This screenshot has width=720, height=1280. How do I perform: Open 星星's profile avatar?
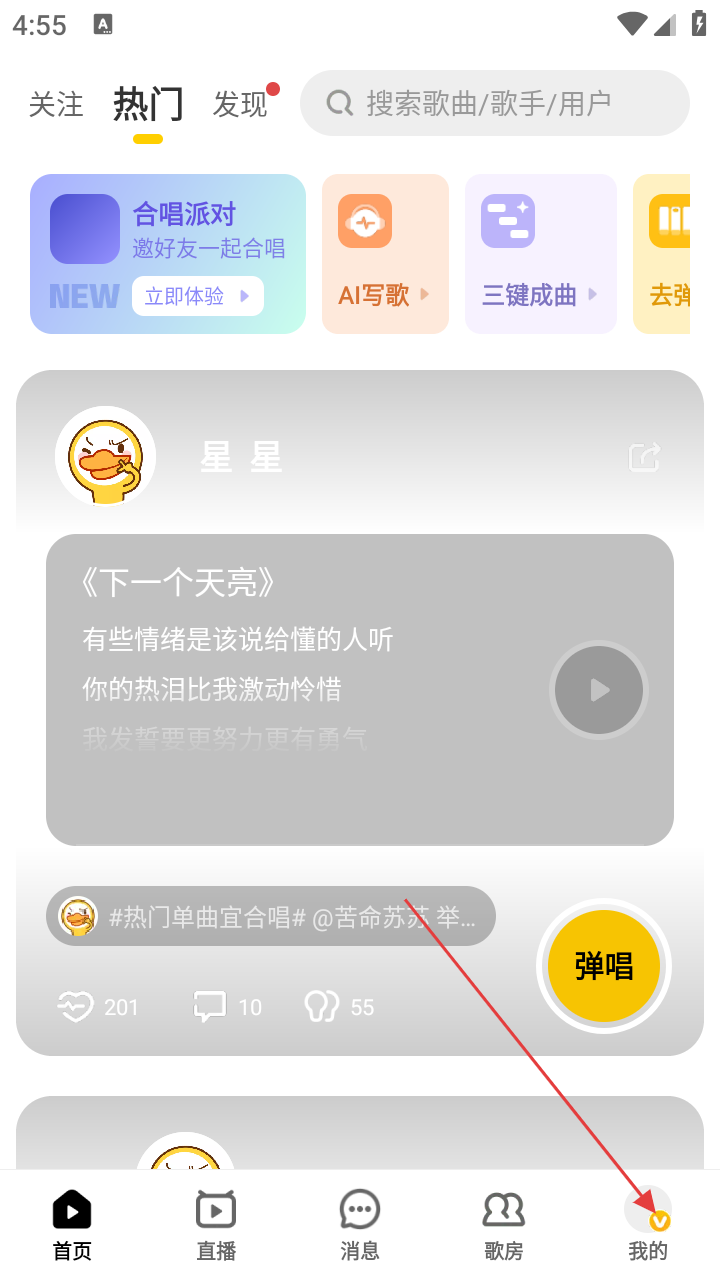click(x=105, y=456)
